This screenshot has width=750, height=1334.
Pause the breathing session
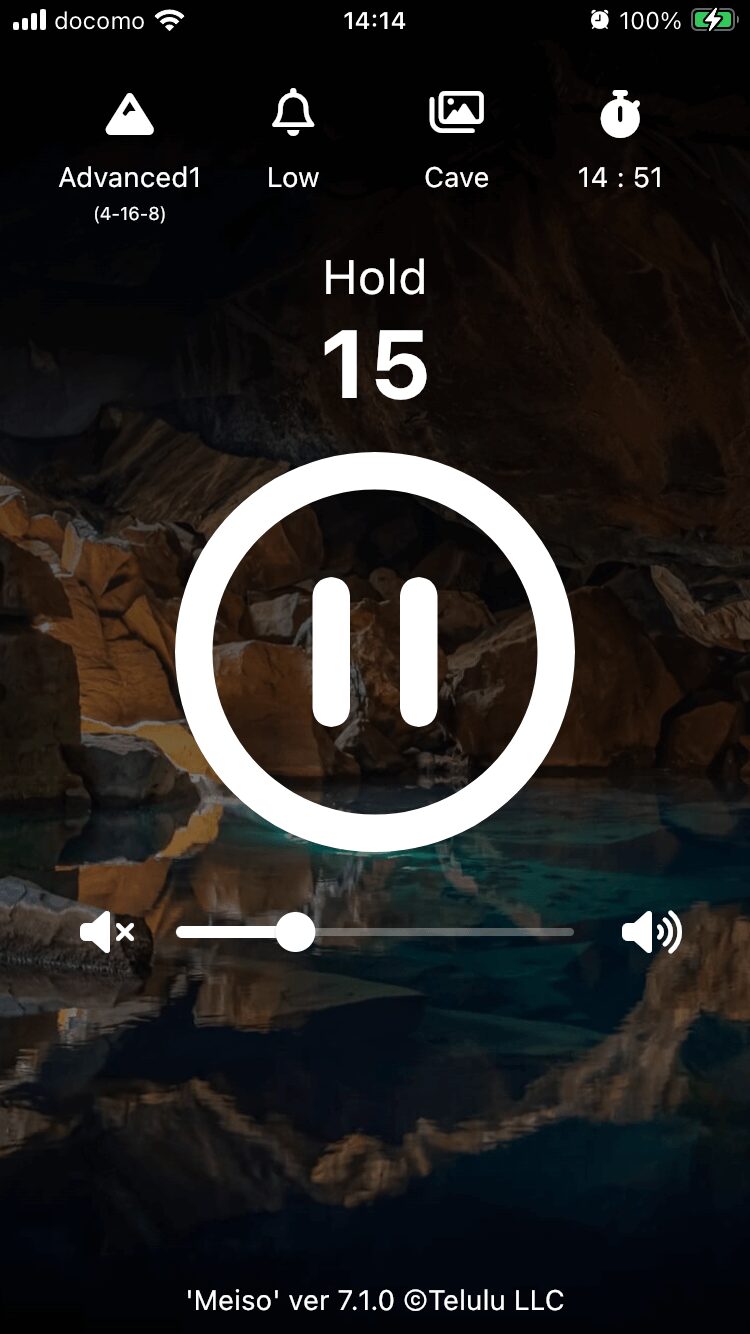[375, 652]
